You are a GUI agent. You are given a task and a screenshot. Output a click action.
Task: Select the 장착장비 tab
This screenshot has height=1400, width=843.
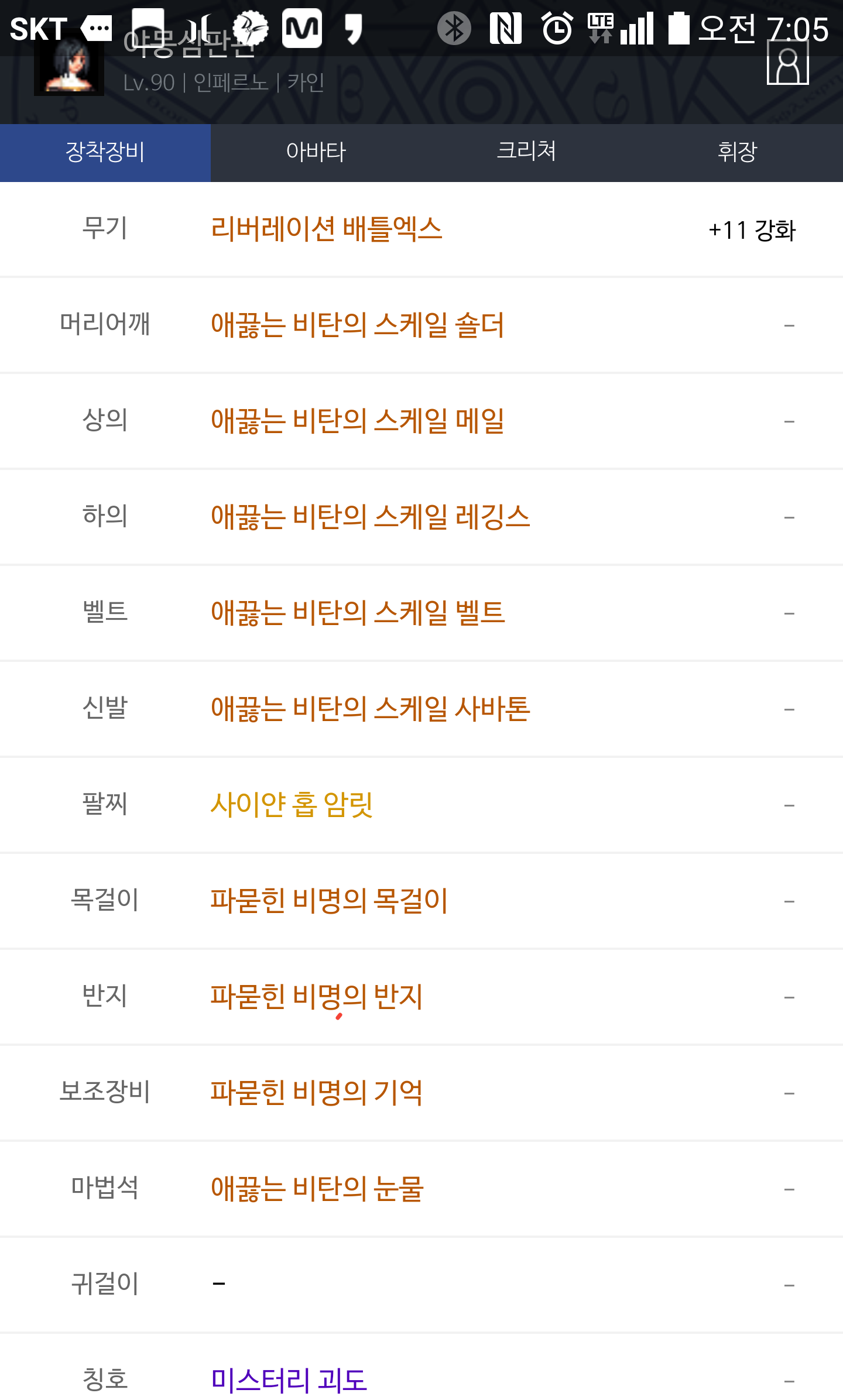(105, 152)
